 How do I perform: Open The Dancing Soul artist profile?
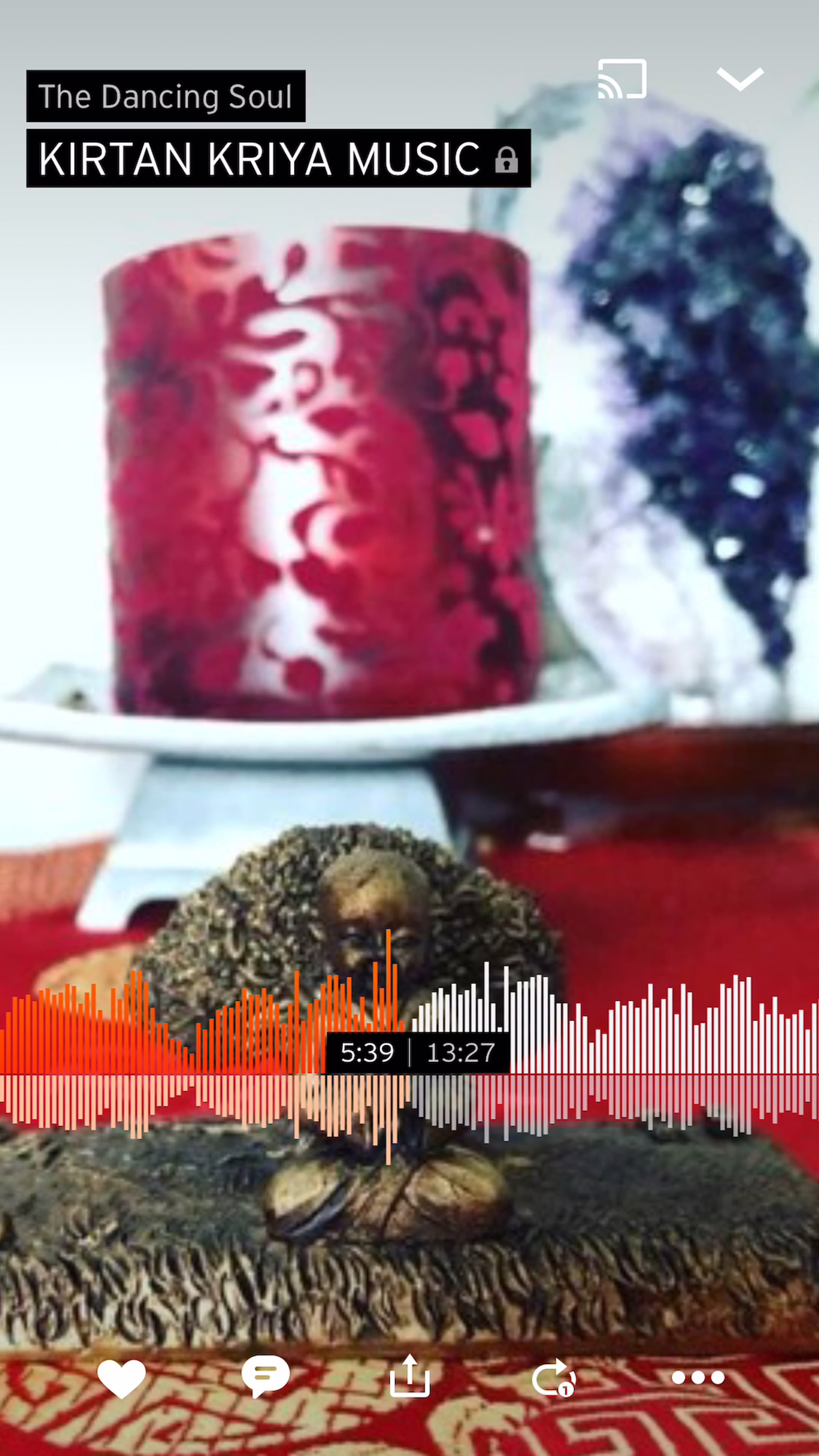point(166,96)
